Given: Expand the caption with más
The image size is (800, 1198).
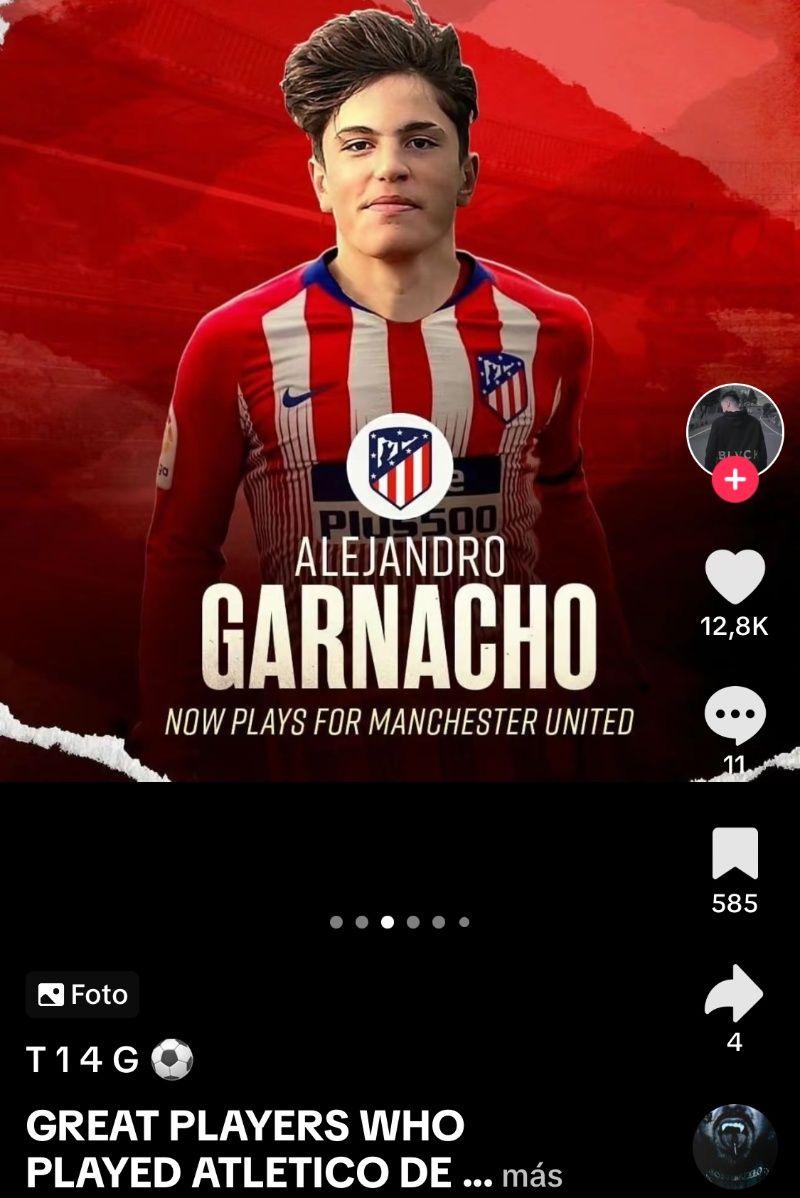Looking at the screenshot, I should coord(532,1174).
